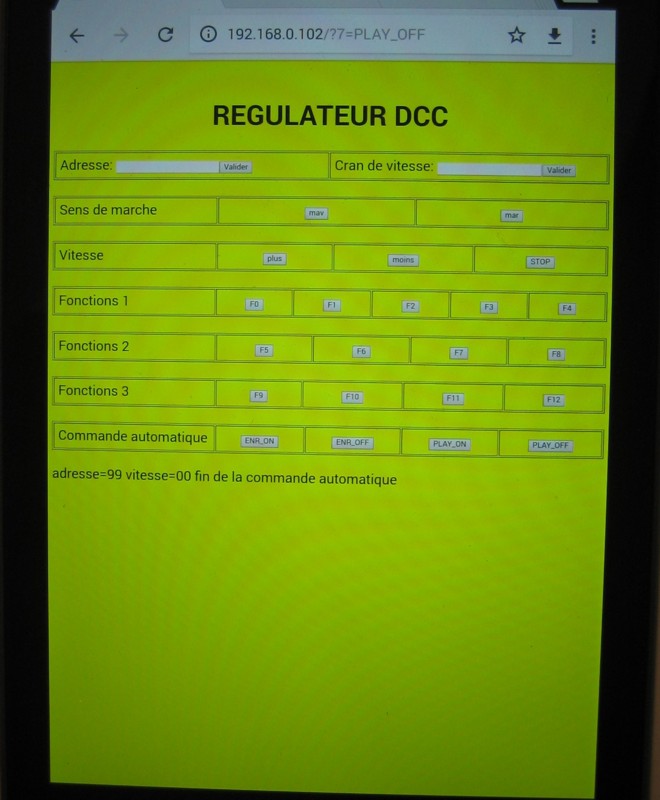
Task: Stop playback with PLAY_OFF
Action: pos(551,445)
